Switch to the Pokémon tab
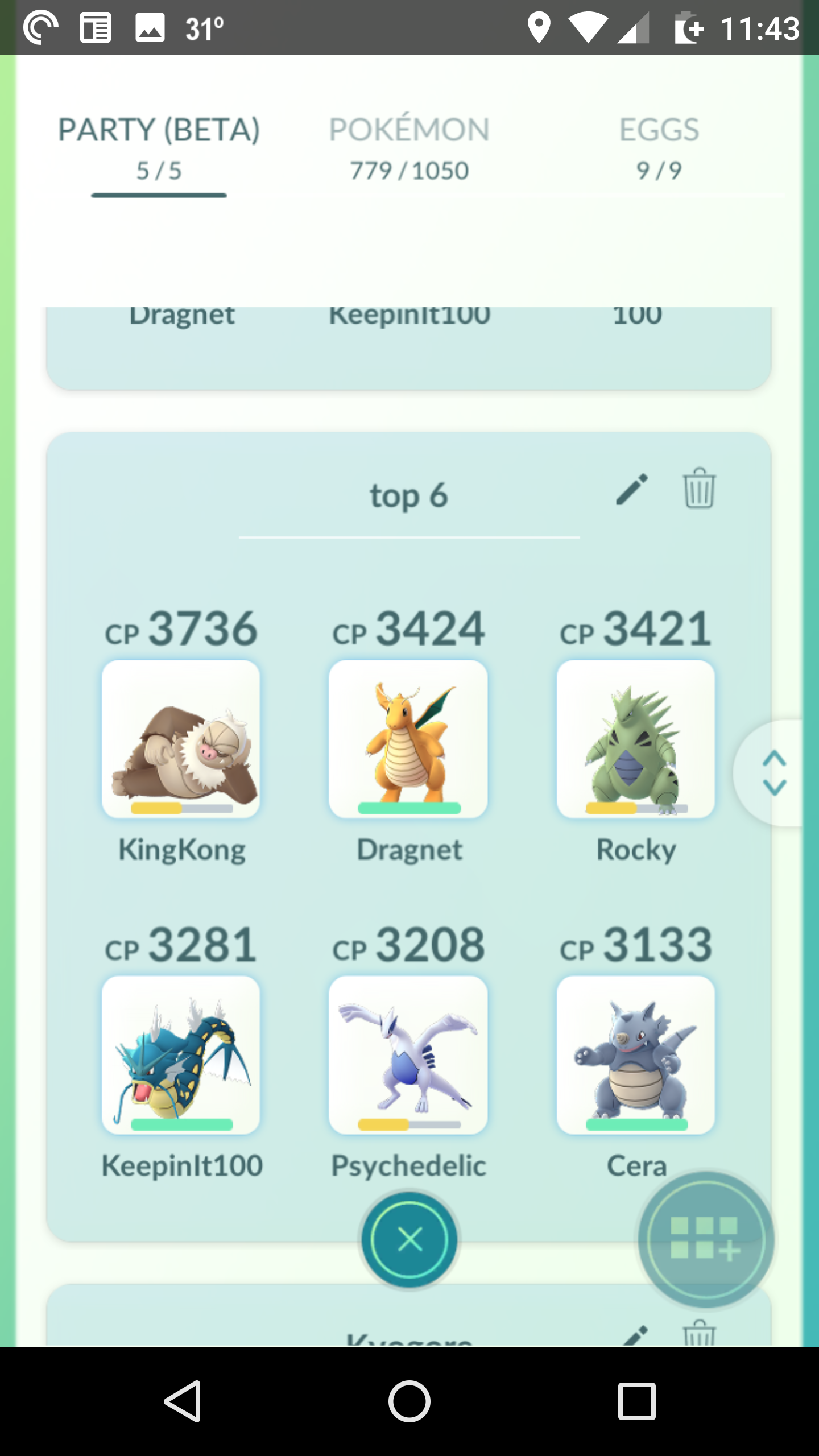 pos(409,149)
